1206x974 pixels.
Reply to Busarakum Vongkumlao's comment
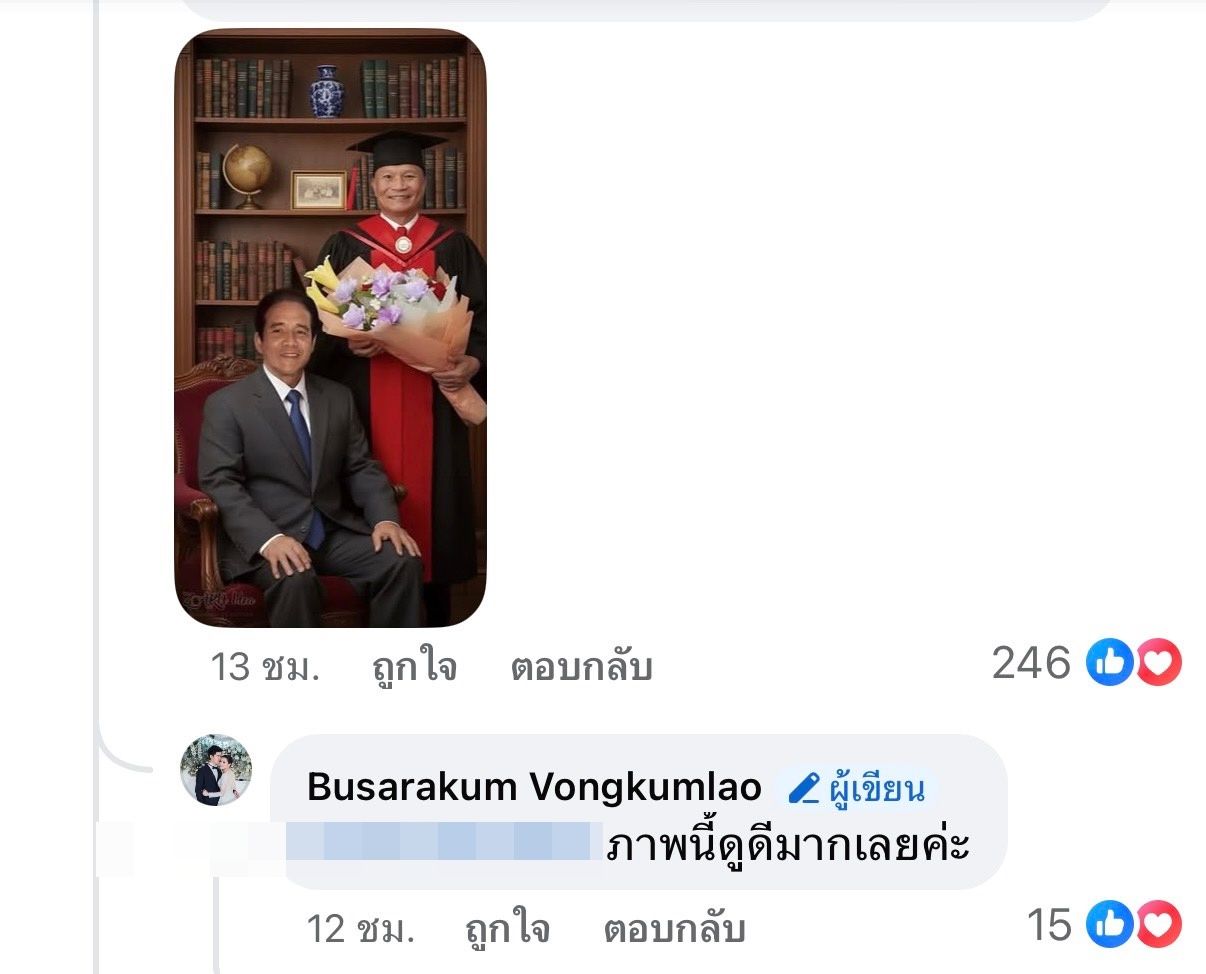674,929
